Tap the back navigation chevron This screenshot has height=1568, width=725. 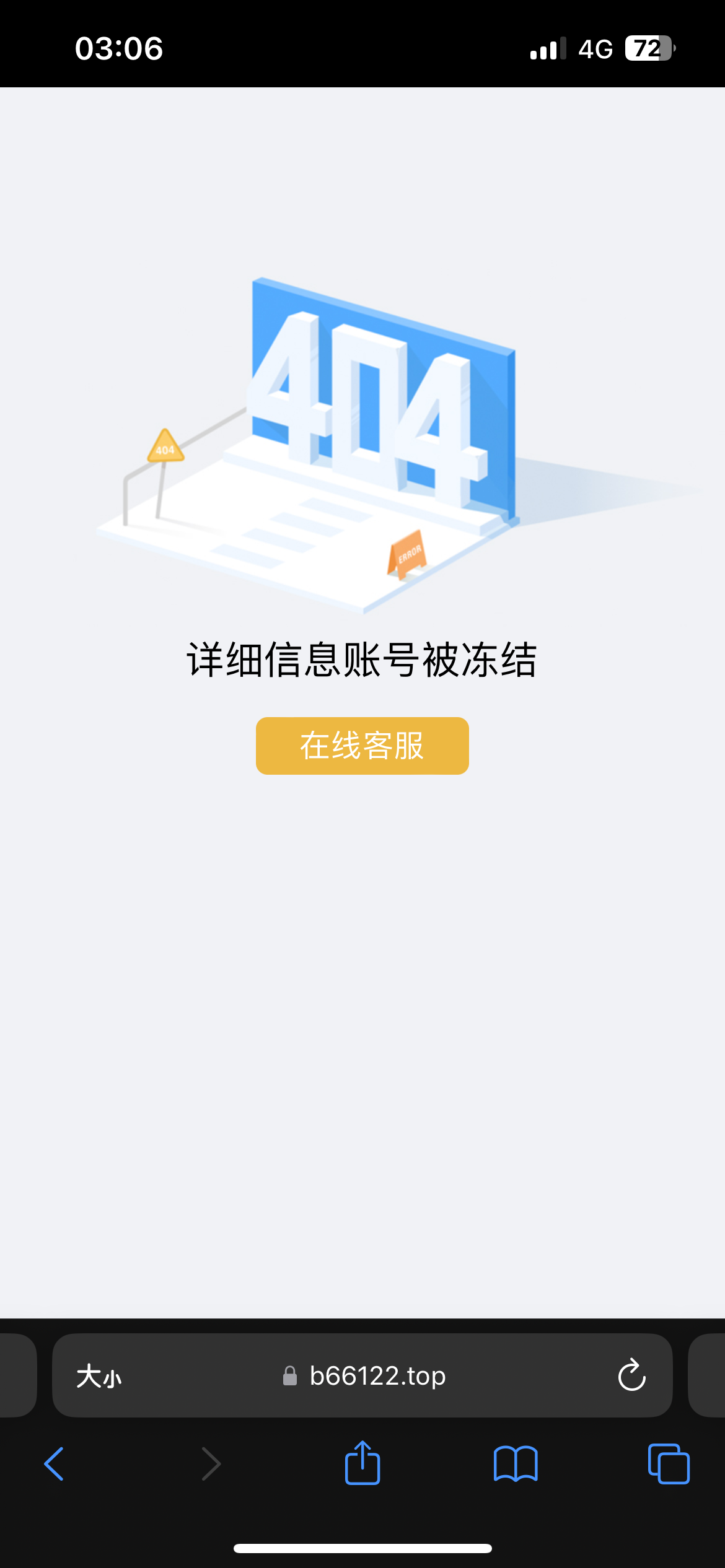coord(55,1465)
